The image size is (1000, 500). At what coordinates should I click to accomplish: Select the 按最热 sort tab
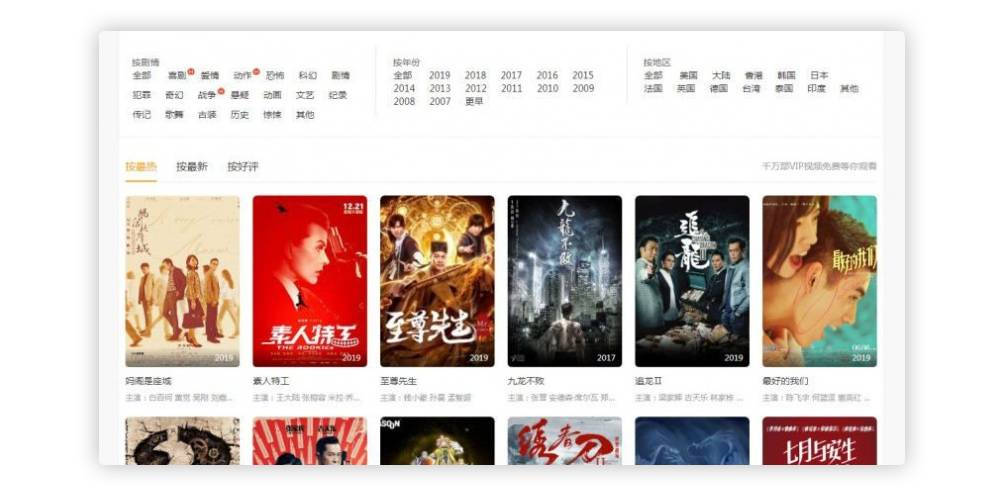tap(141, 167)
